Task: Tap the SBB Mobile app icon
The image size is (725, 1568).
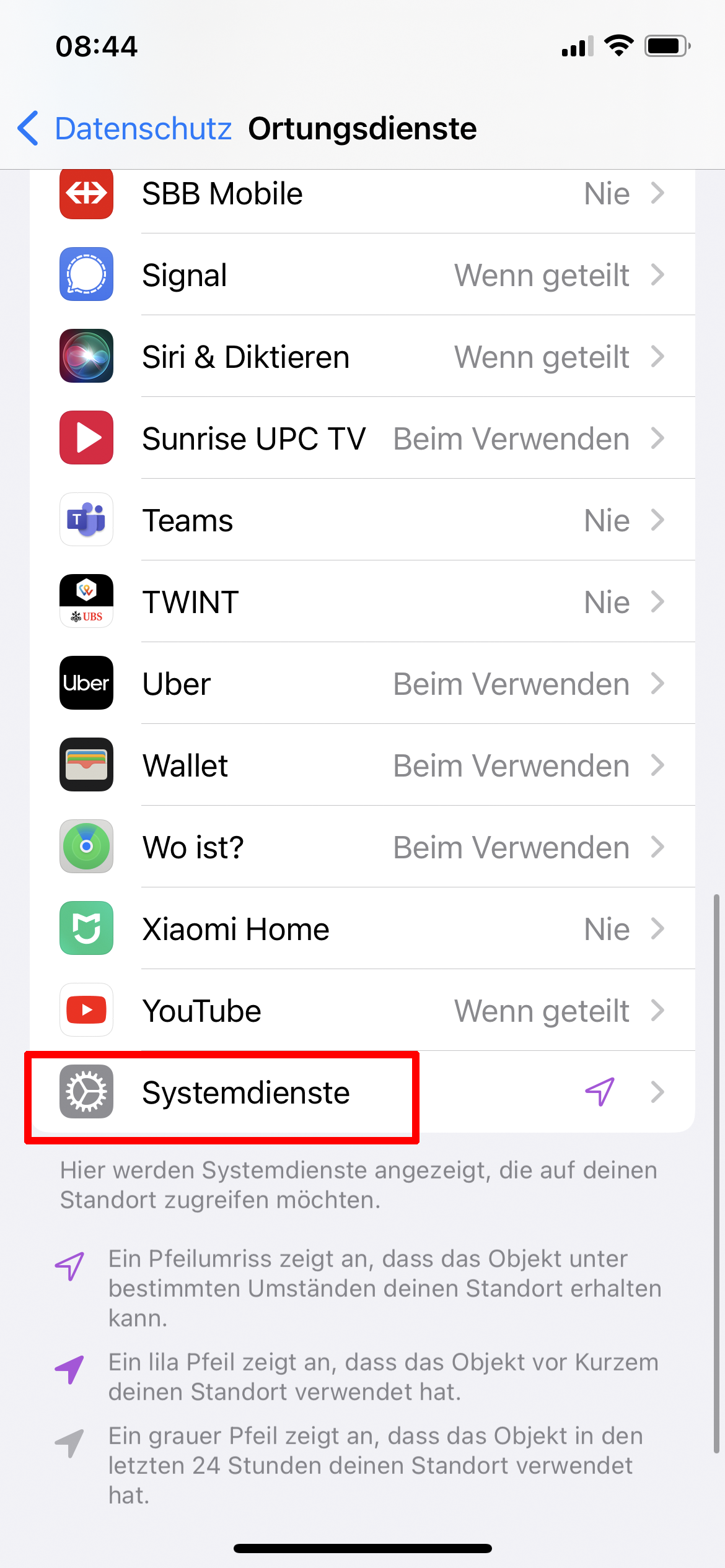Action: coord(86,194)
